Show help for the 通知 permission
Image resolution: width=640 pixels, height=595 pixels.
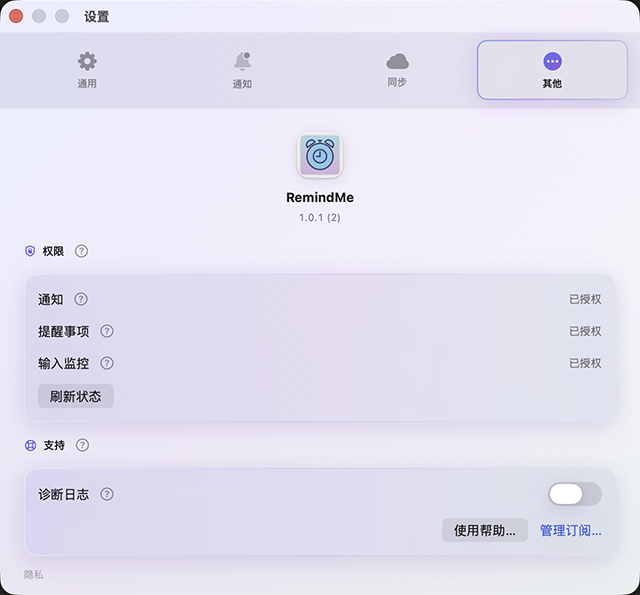(81, 299)
